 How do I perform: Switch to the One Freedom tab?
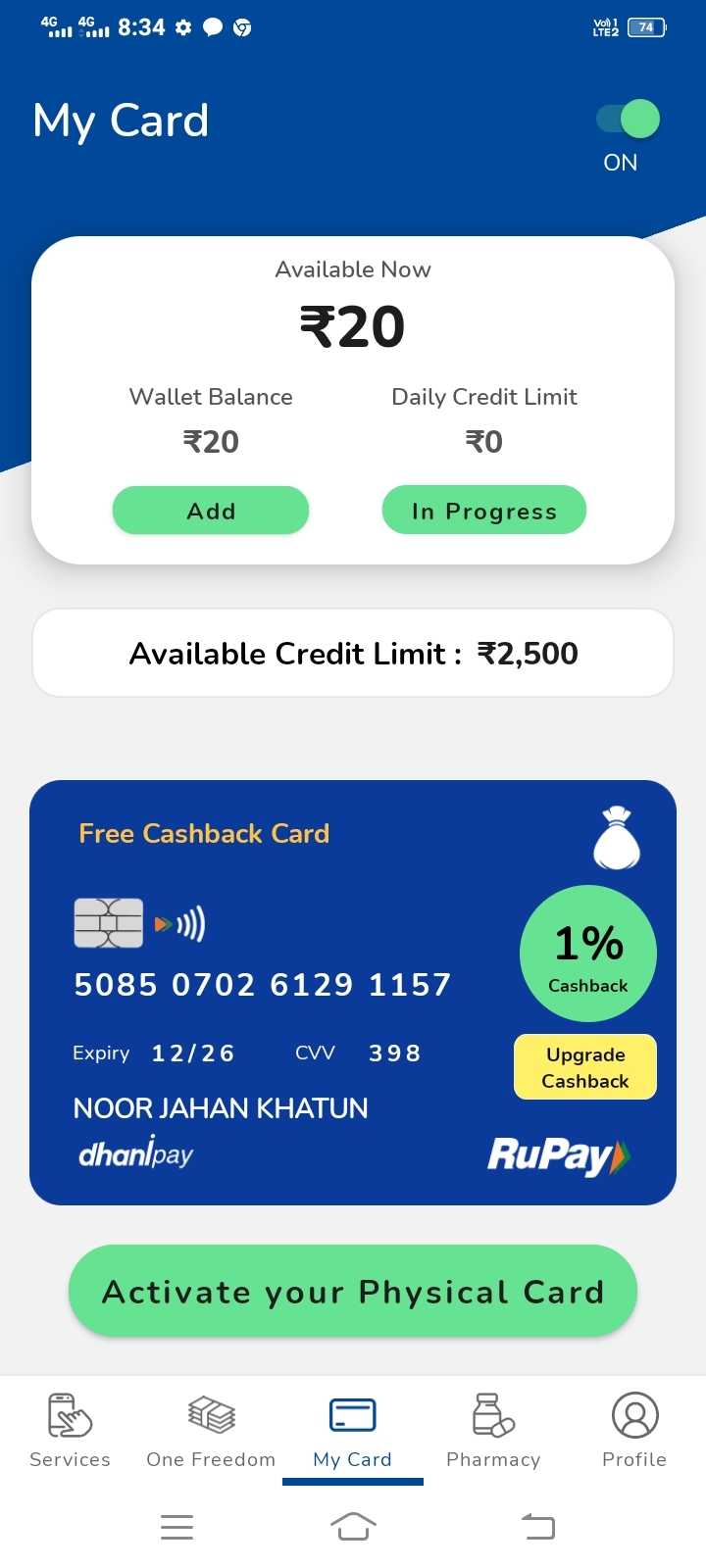[211, 1431]
